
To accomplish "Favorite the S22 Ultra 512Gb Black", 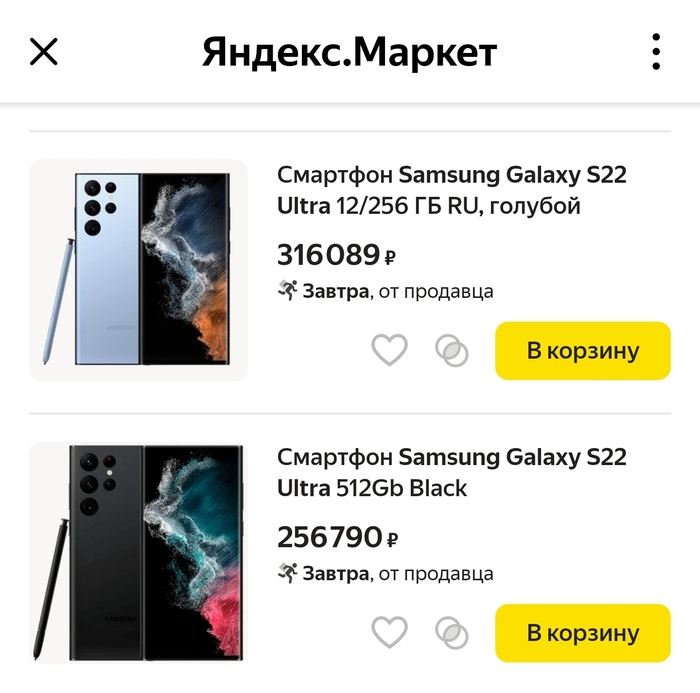I will click(x=389, y=632).
